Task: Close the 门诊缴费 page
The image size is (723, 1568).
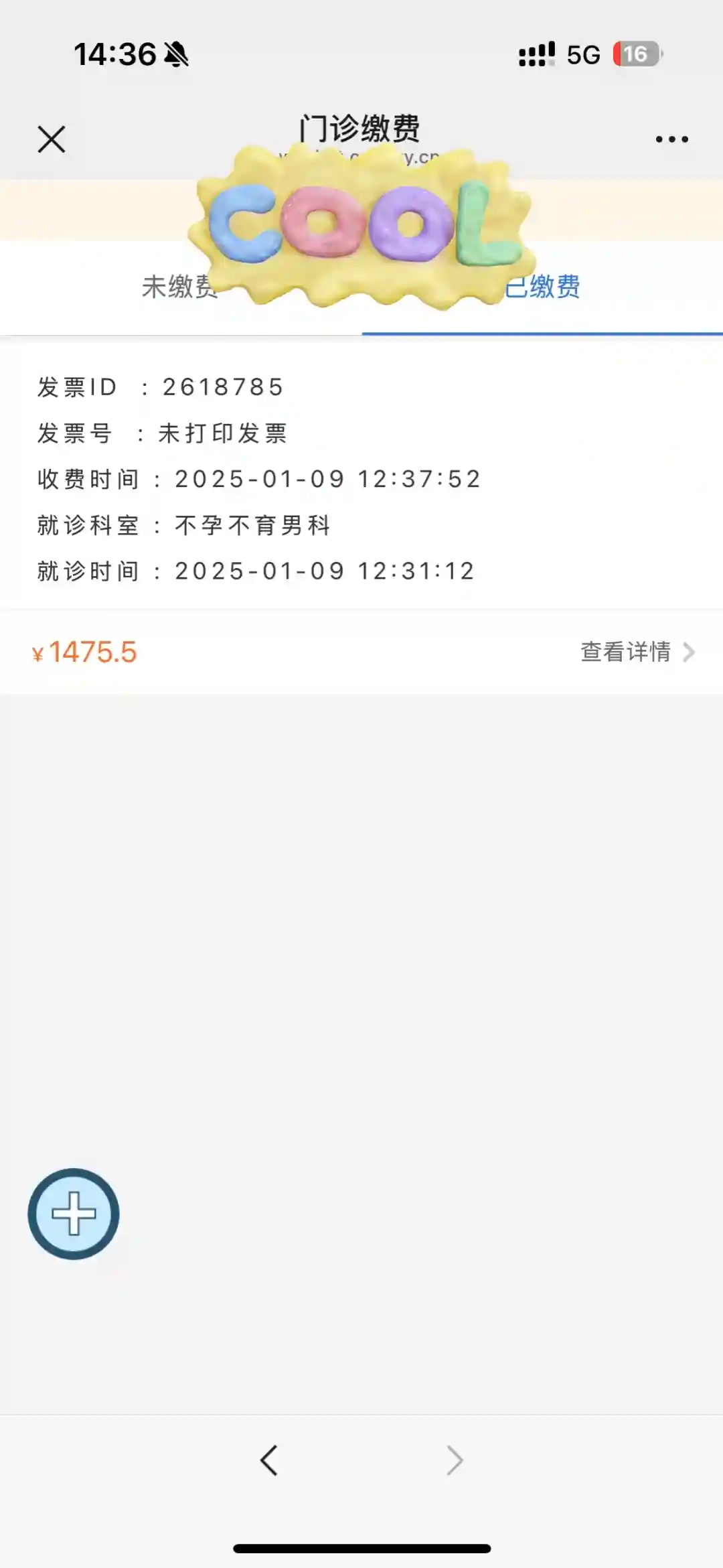Action: (52, 139)
